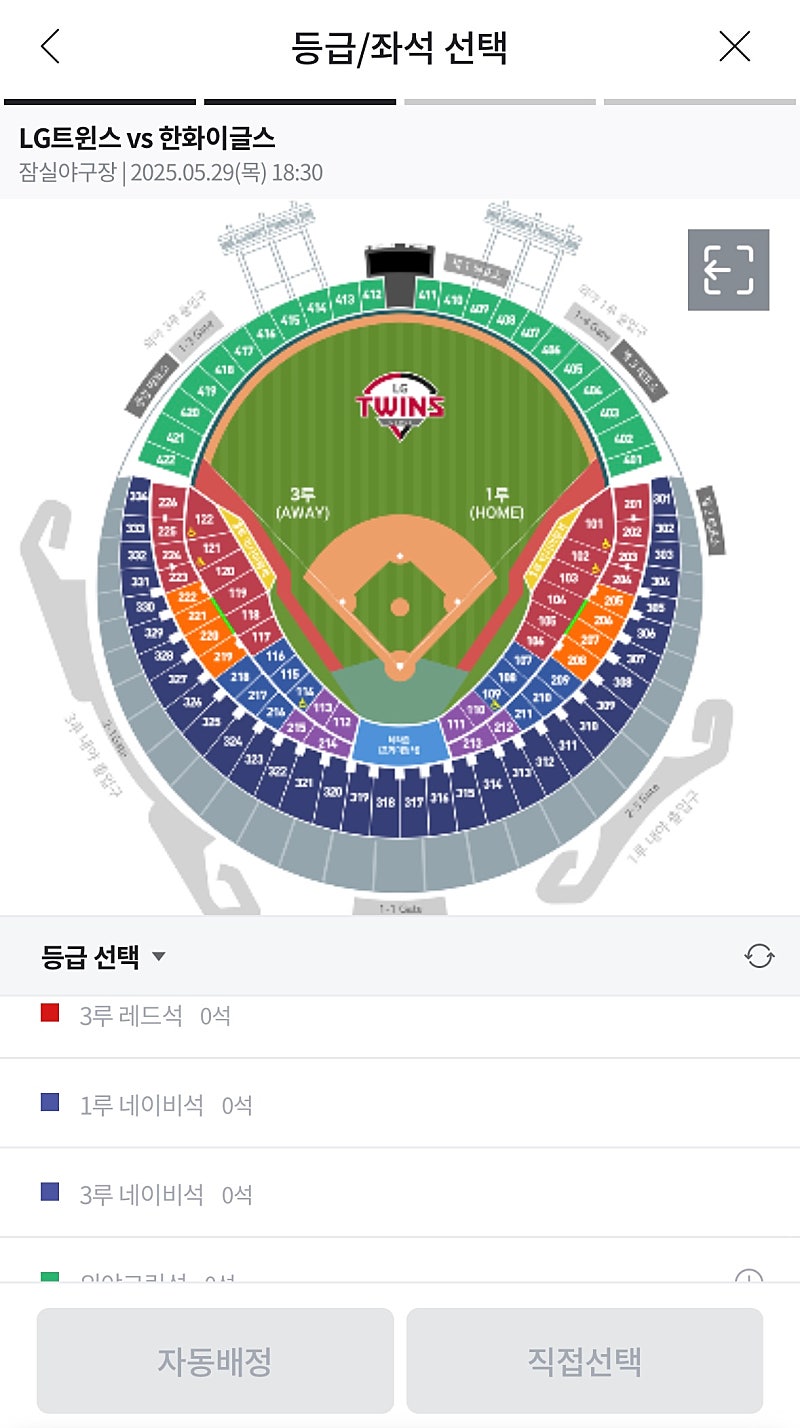Select section 219 on seat map
The width and height of the screenshot is (800, 1428).
[x=222, y=657]
